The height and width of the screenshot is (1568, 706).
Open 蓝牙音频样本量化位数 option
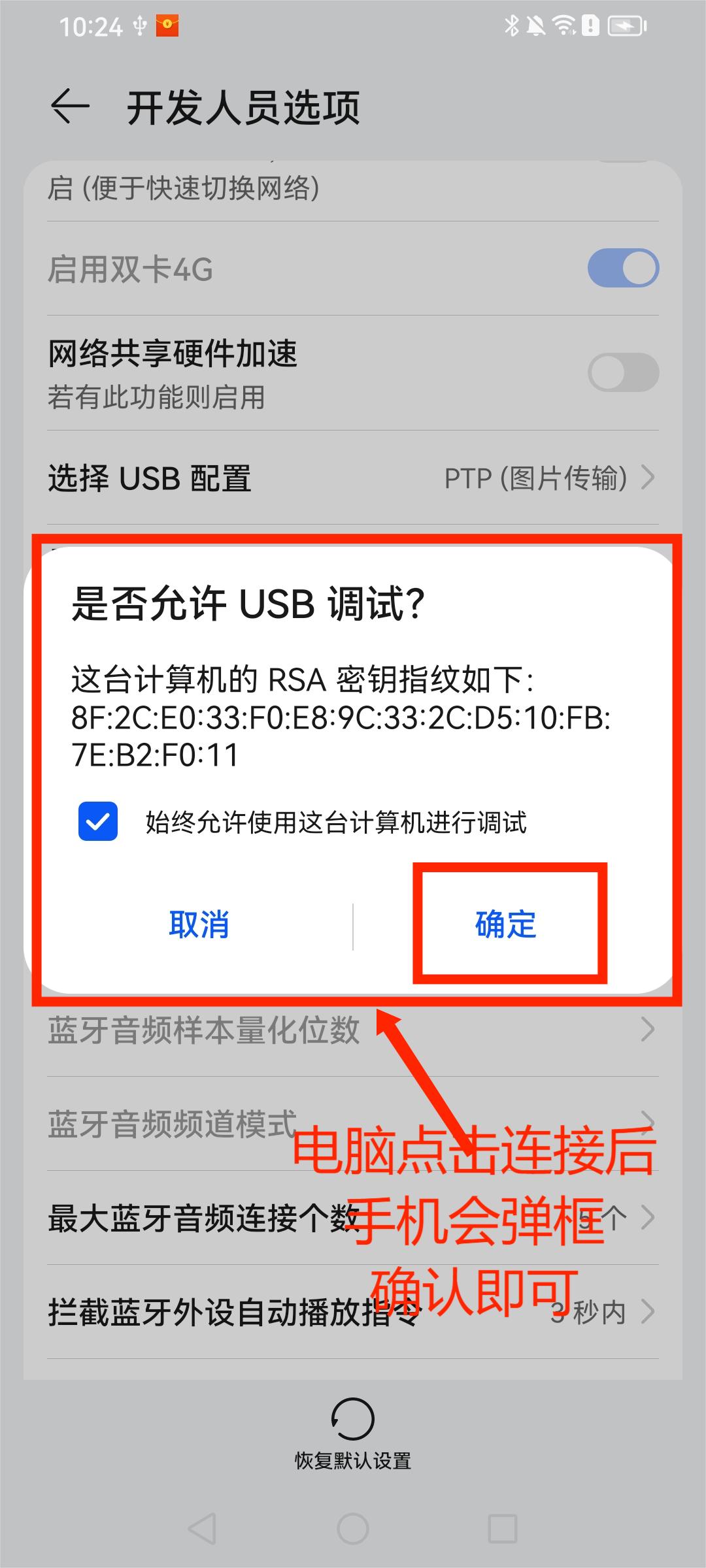pyautogui.click(x=353, y=1030)
